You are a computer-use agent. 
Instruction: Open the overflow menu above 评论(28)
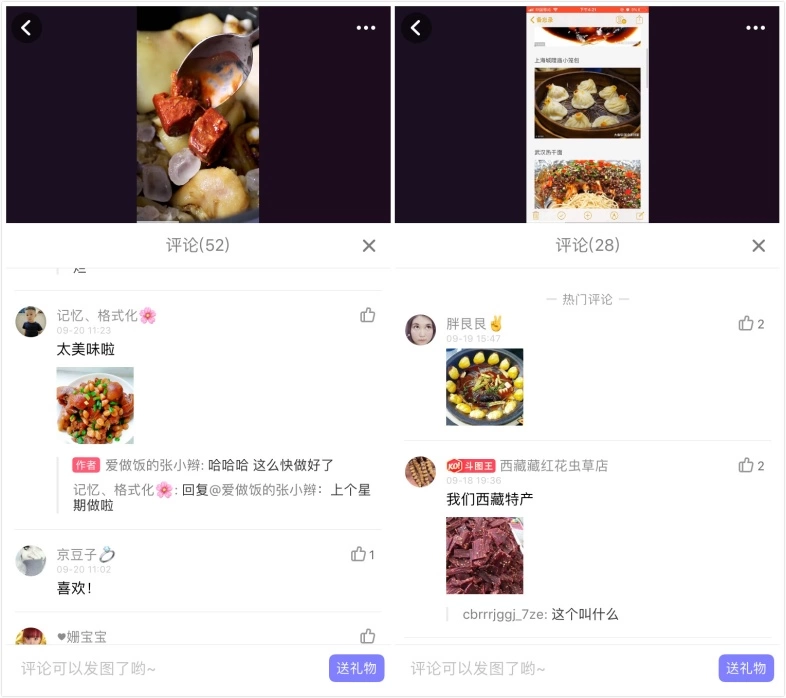pyautogui.click(x=755, y=28)
